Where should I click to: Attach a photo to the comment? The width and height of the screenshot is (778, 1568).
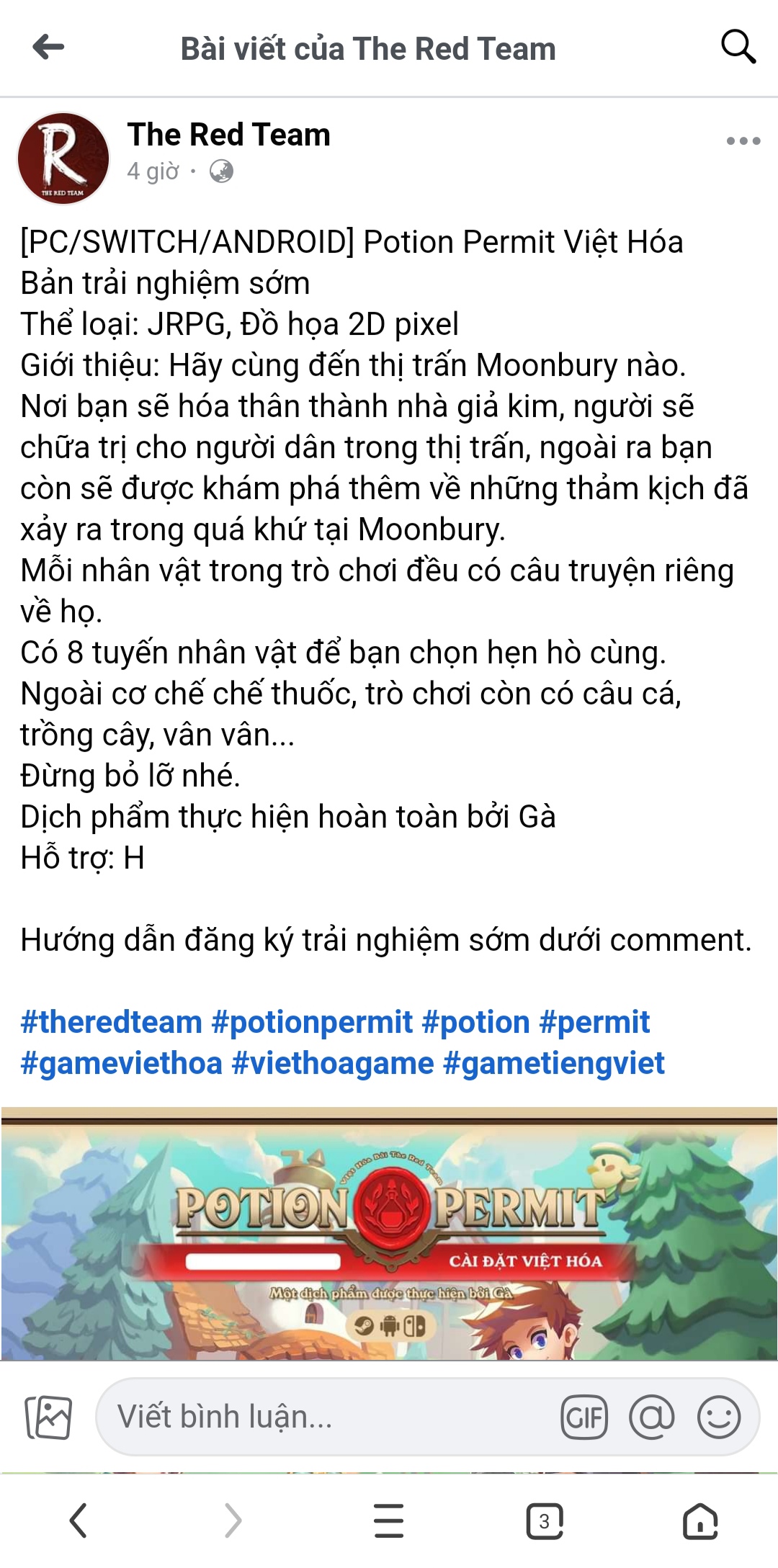[x=48, y=1417]
